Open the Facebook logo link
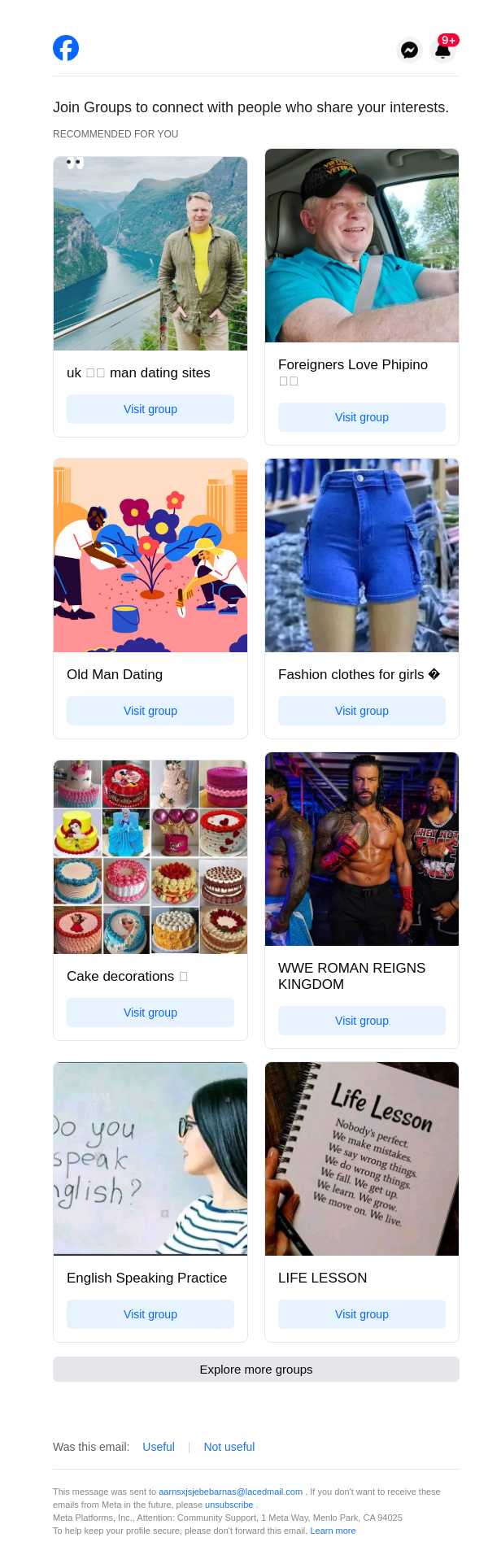The width and height of the screenshot is (488, 1568). [66, 49]
